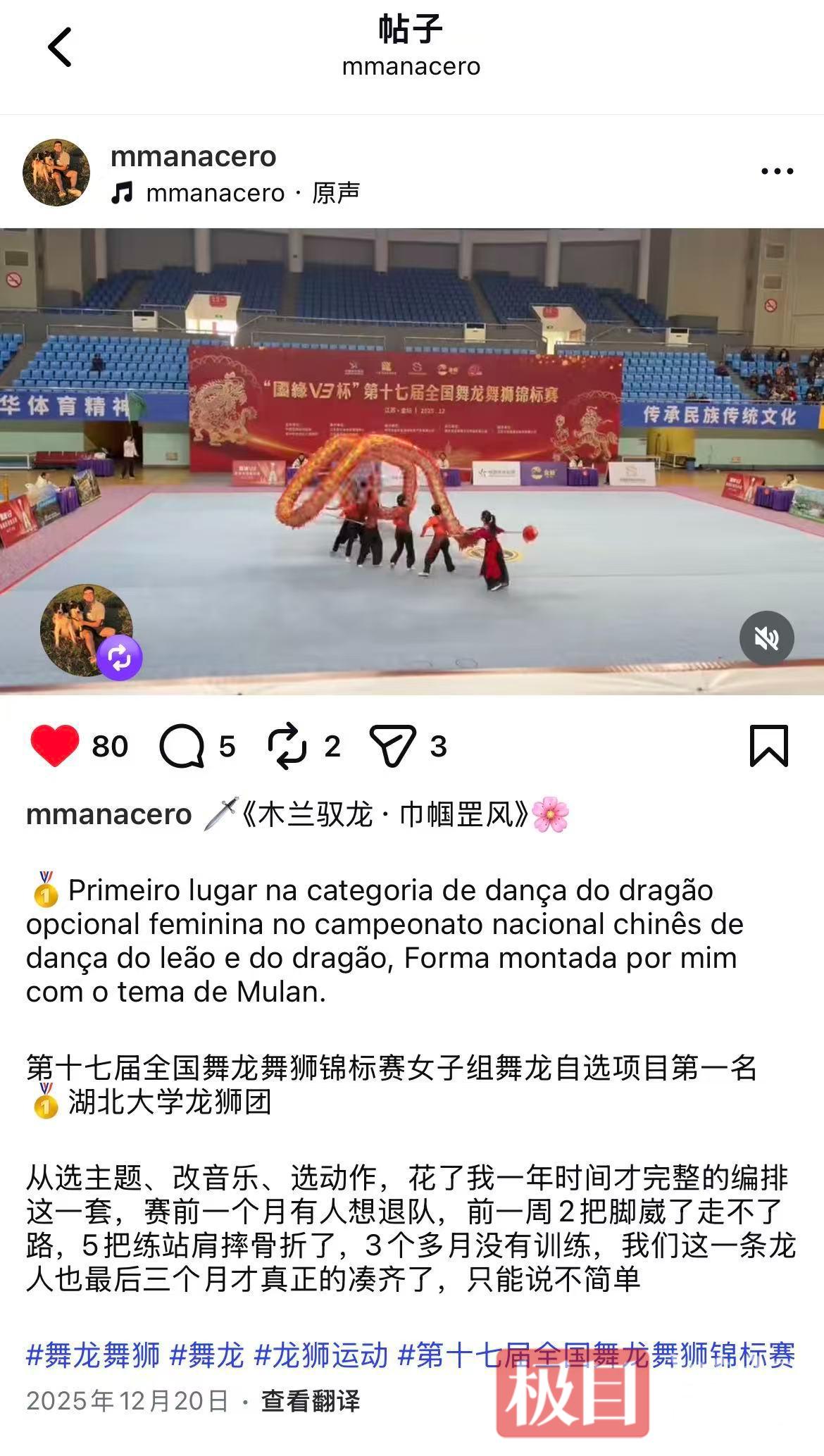Open the #舞龙舞狮 hashtag
Screen dimensions: 824x1456
(x=93, y=1356)
